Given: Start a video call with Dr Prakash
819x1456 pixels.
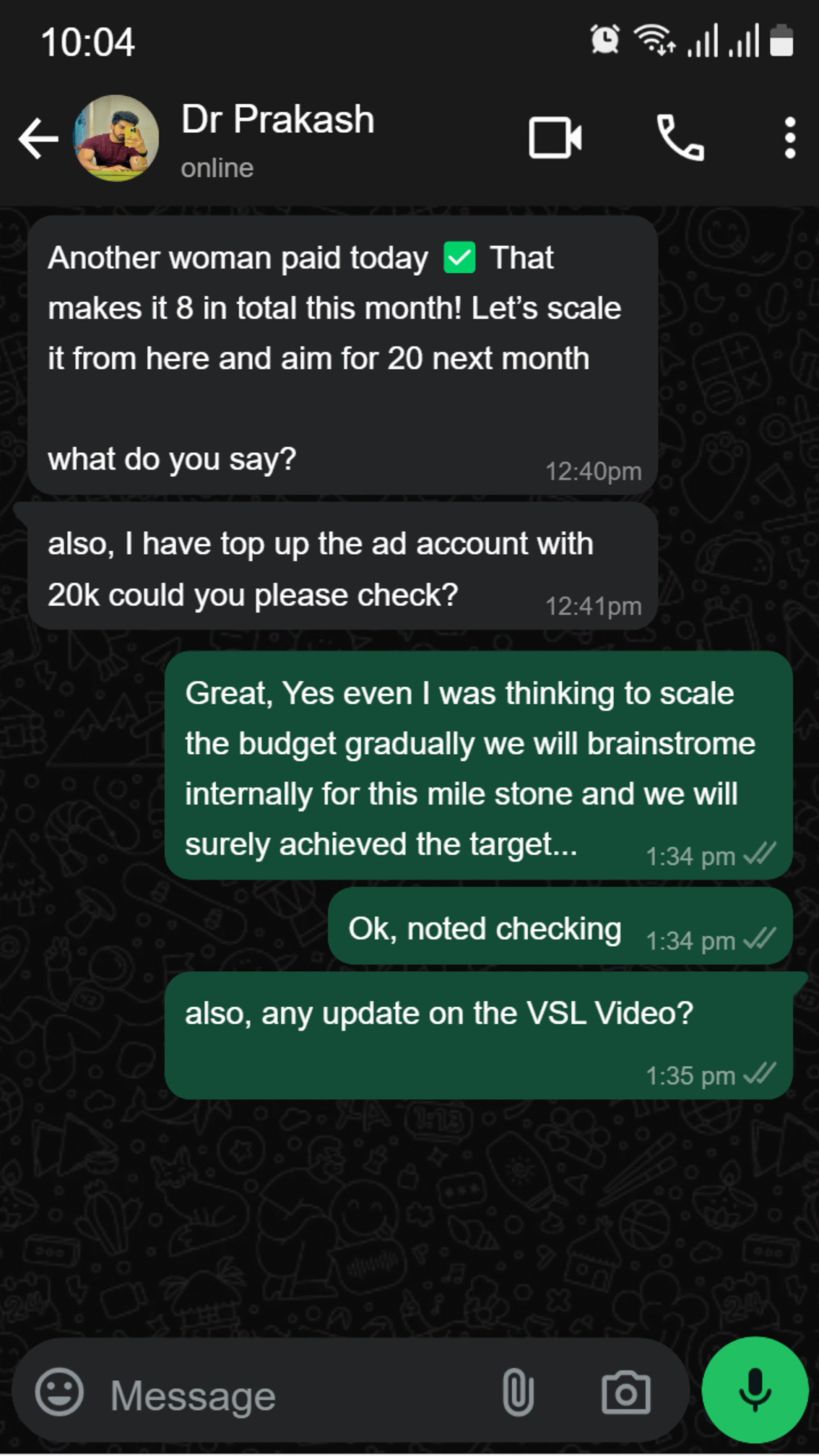Looking at the screenshot, I should [x=555, y=138].
